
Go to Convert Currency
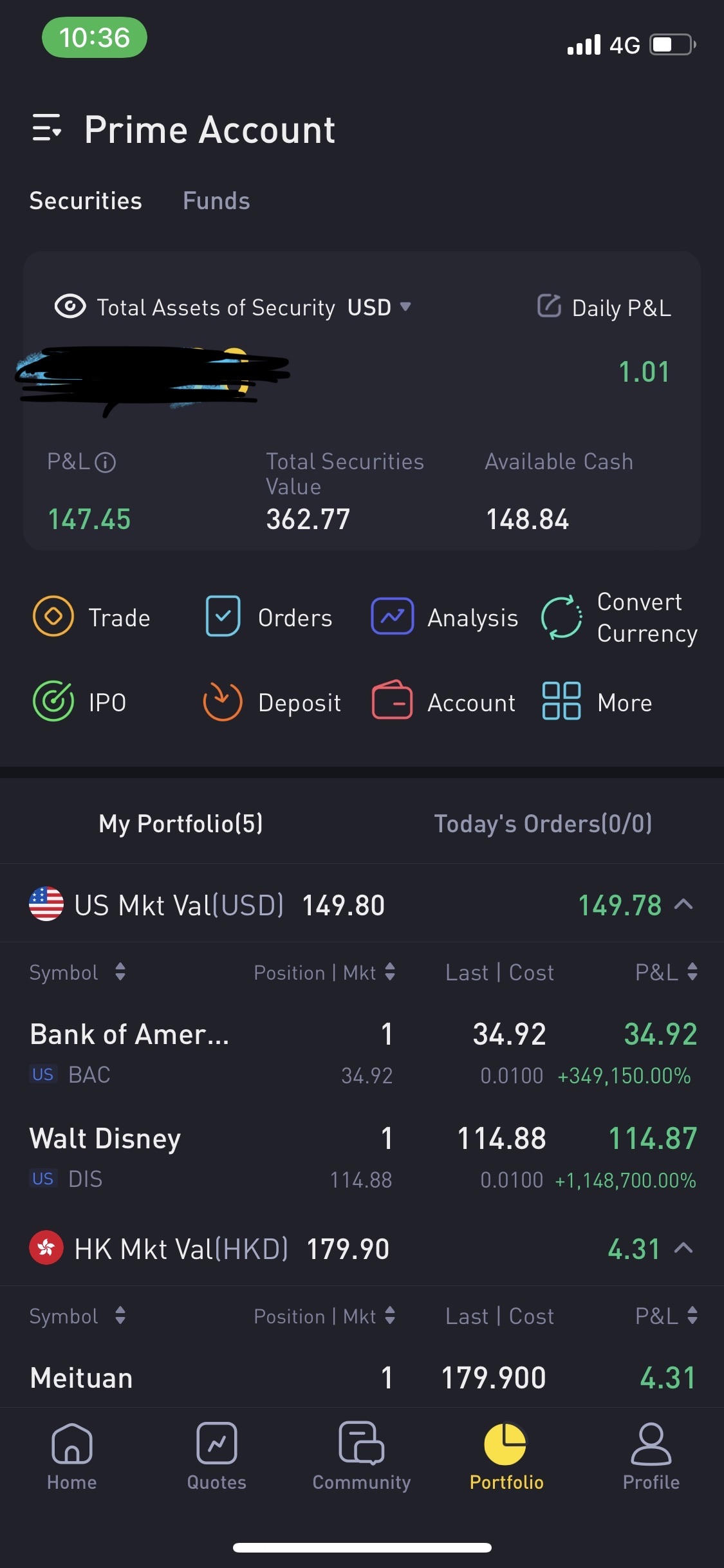[619, 617]
